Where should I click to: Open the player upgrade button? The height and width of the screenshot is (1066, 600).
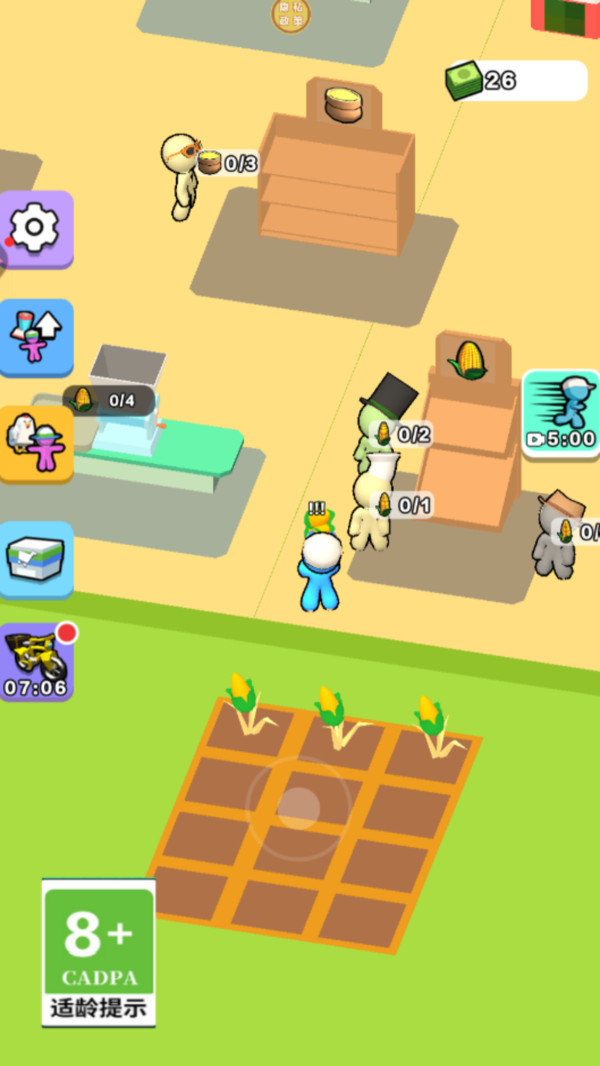[x=35, y=337]
